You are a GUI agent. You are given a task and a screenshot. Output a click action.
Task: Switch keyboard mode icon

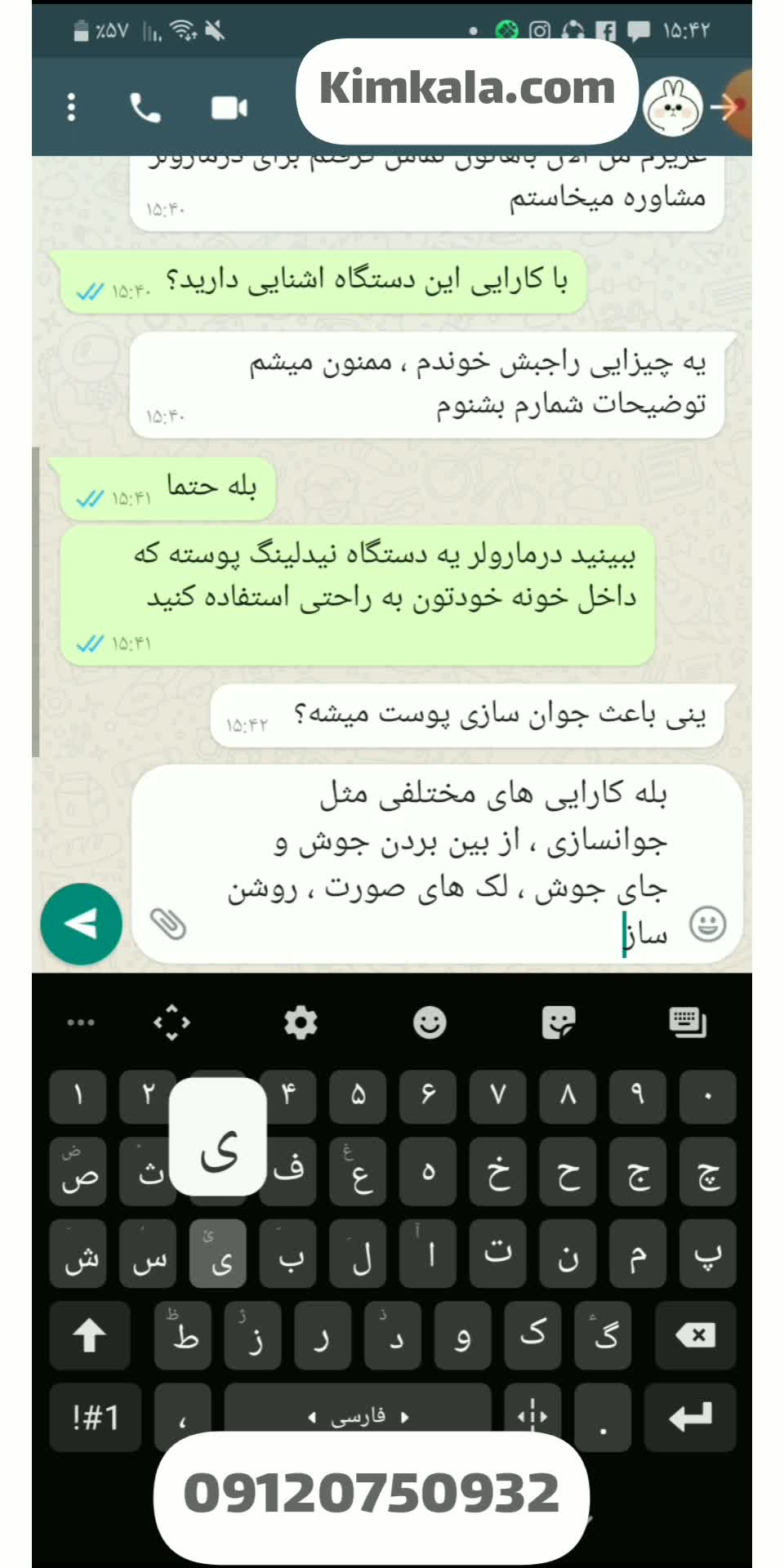(x=688, y=1022)
